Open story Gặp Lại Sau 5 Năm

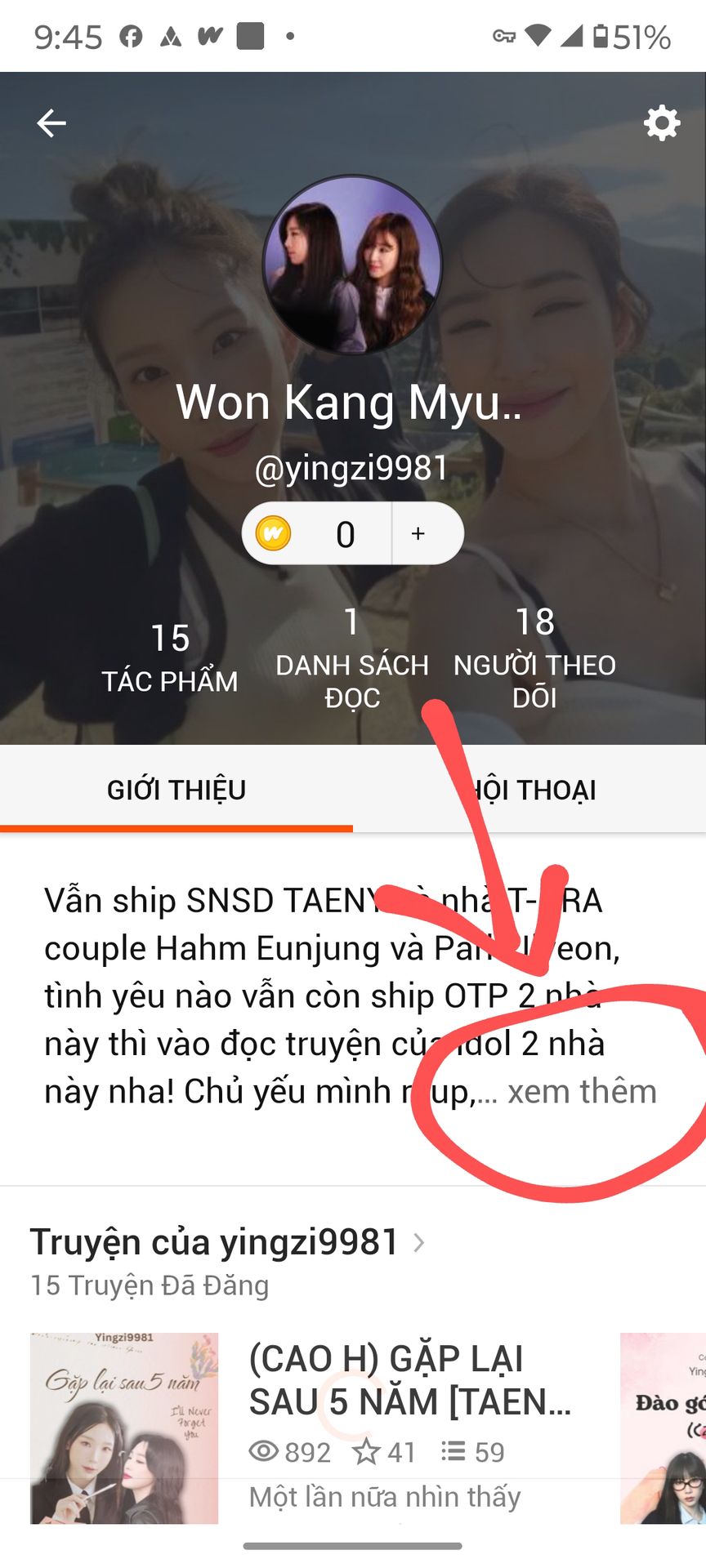pyautogui.click(x=409, y=1380)
